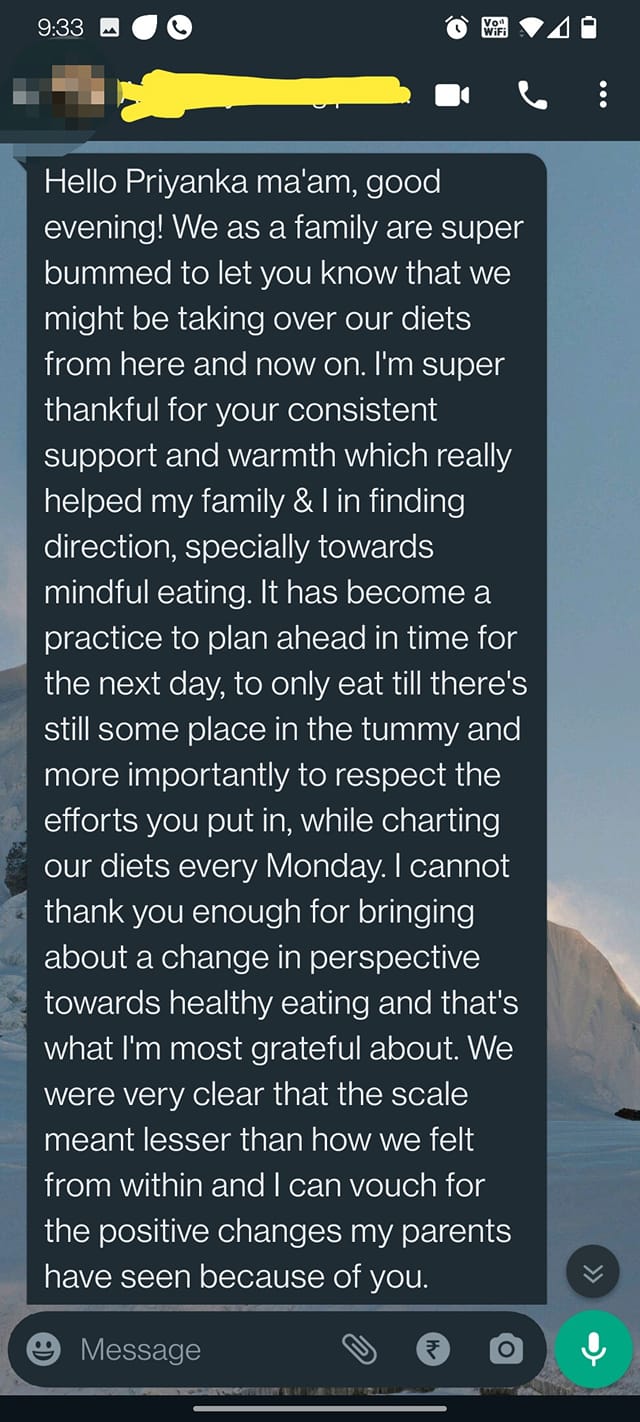Open the emoji picker
640x1422 pixels.
tap(43, 1350)
